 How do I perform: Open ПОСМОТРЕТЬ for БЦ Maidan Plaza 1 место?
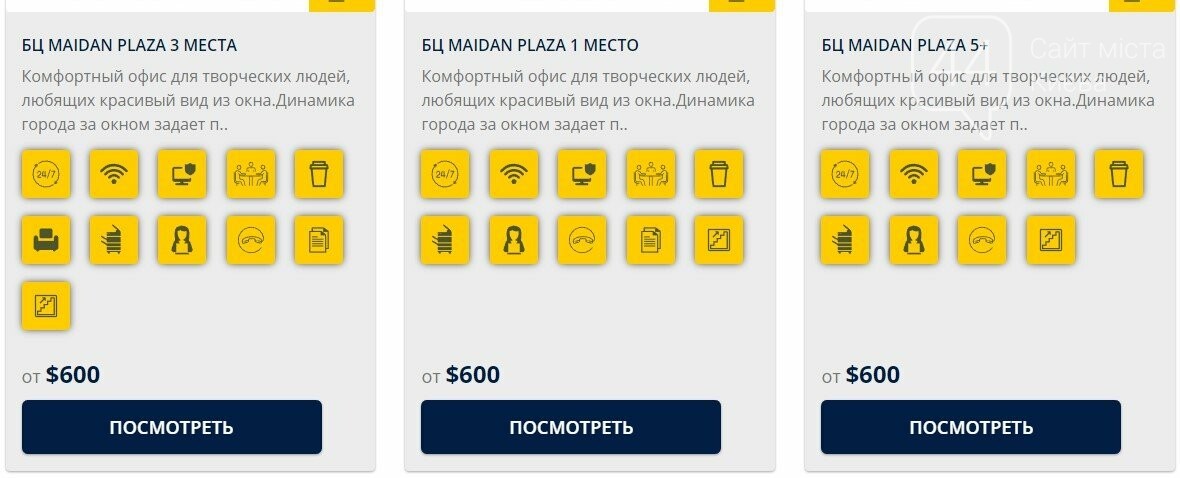(x=571, y=427)
